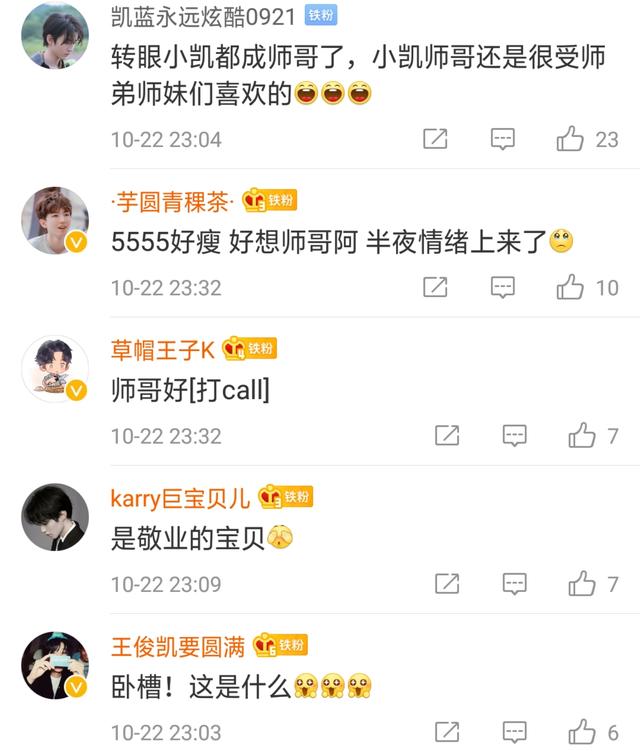Like the comment by 芋圆青稞茶
Screen dimensions: 640x751
pos(570,288)
